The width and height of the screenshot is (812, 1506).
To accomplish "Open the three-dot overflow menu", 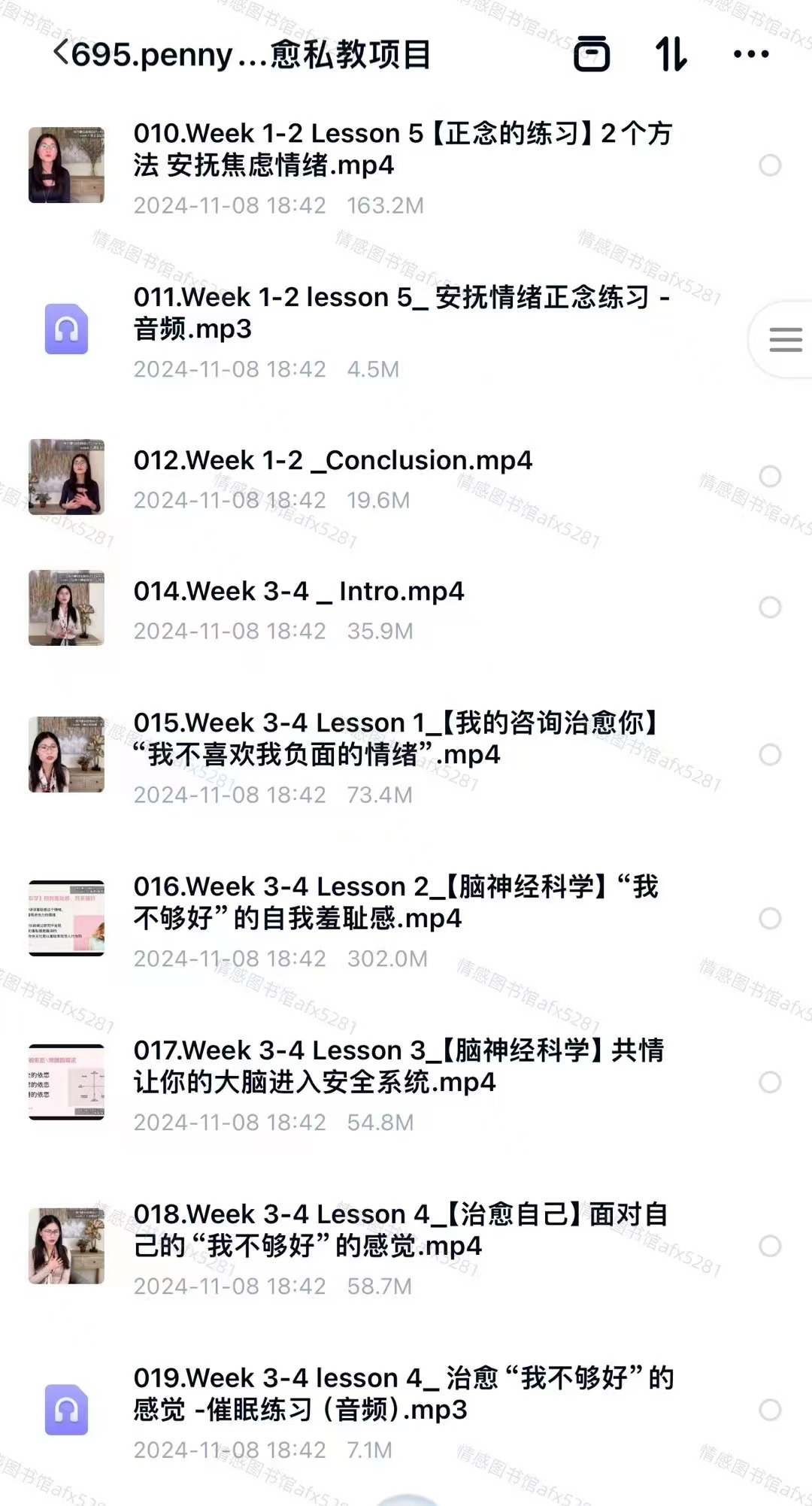I will pyautogui.click(x=750, y=54).
